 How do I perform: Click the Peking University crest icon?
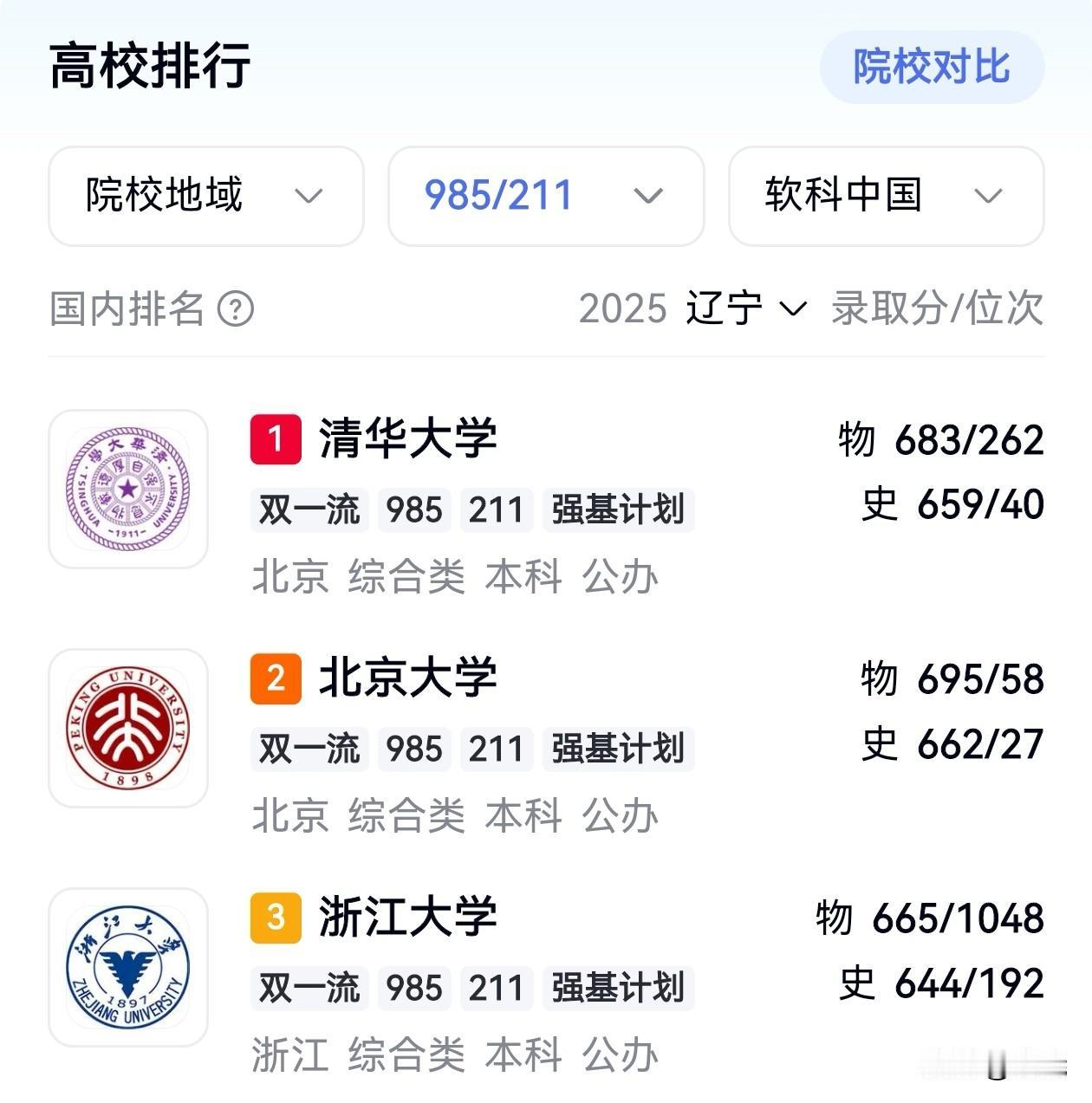128,728
